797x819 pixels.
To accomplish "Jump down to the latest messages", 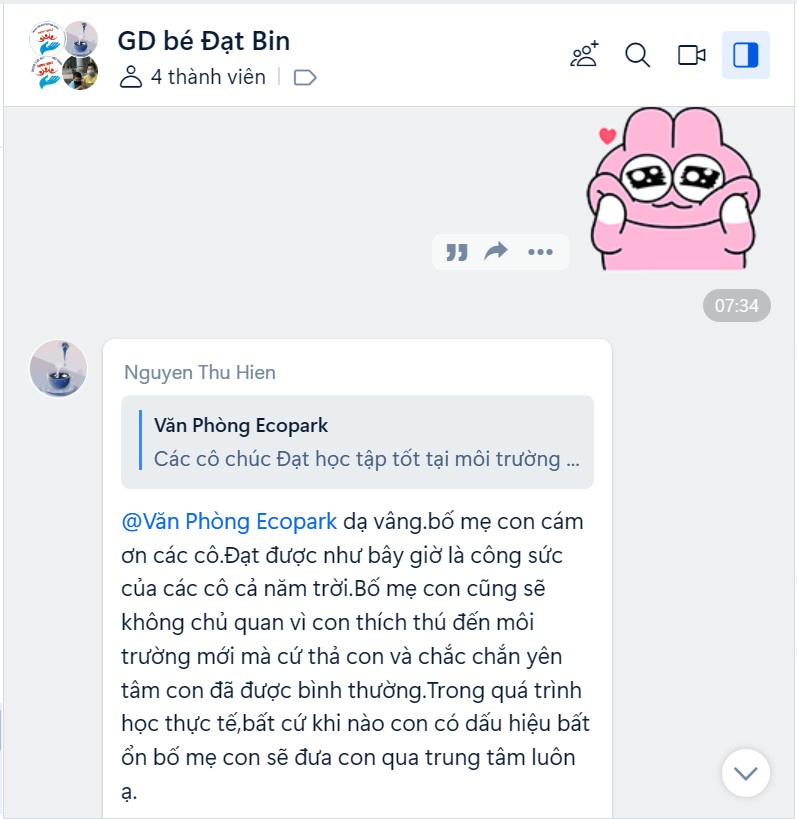I will tap(745, 772).
